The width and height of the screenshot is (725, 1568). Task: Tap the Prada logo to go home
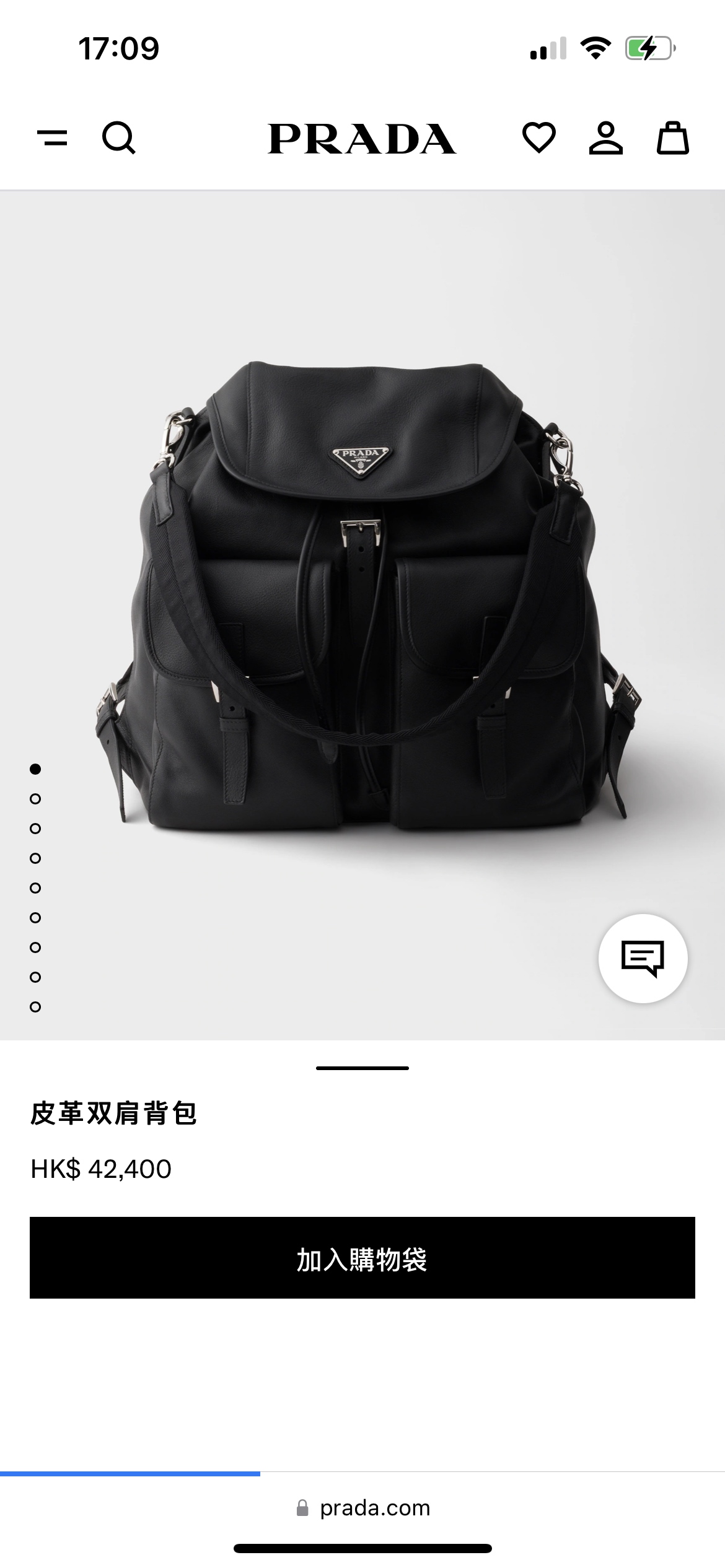tap(362, 138)
